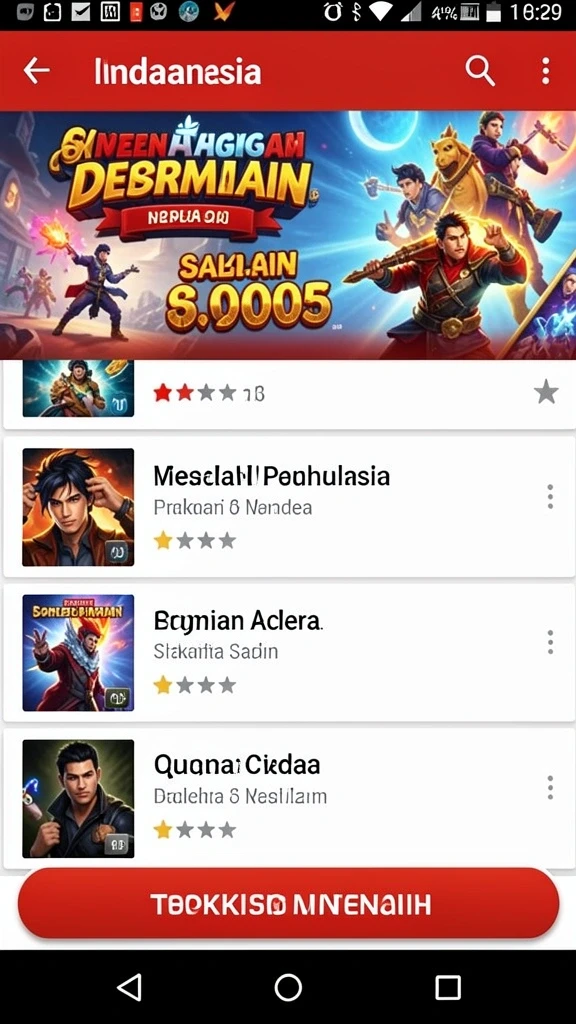This screenshot has height=1024, width=576.
Task: Open options for Mesclahl Peahulasia
Action: (x=550, y=497)
